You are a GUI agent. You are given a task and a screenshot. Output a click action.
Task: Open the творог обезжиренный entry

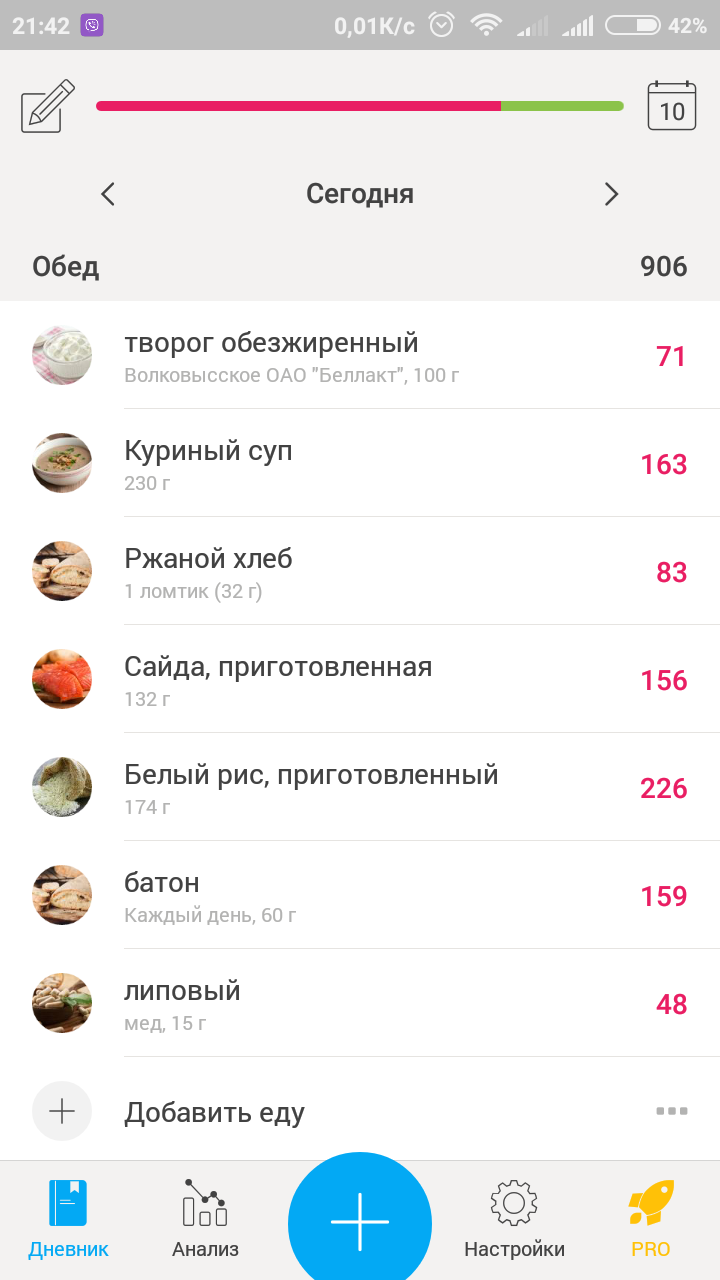[x=360, y=356]
